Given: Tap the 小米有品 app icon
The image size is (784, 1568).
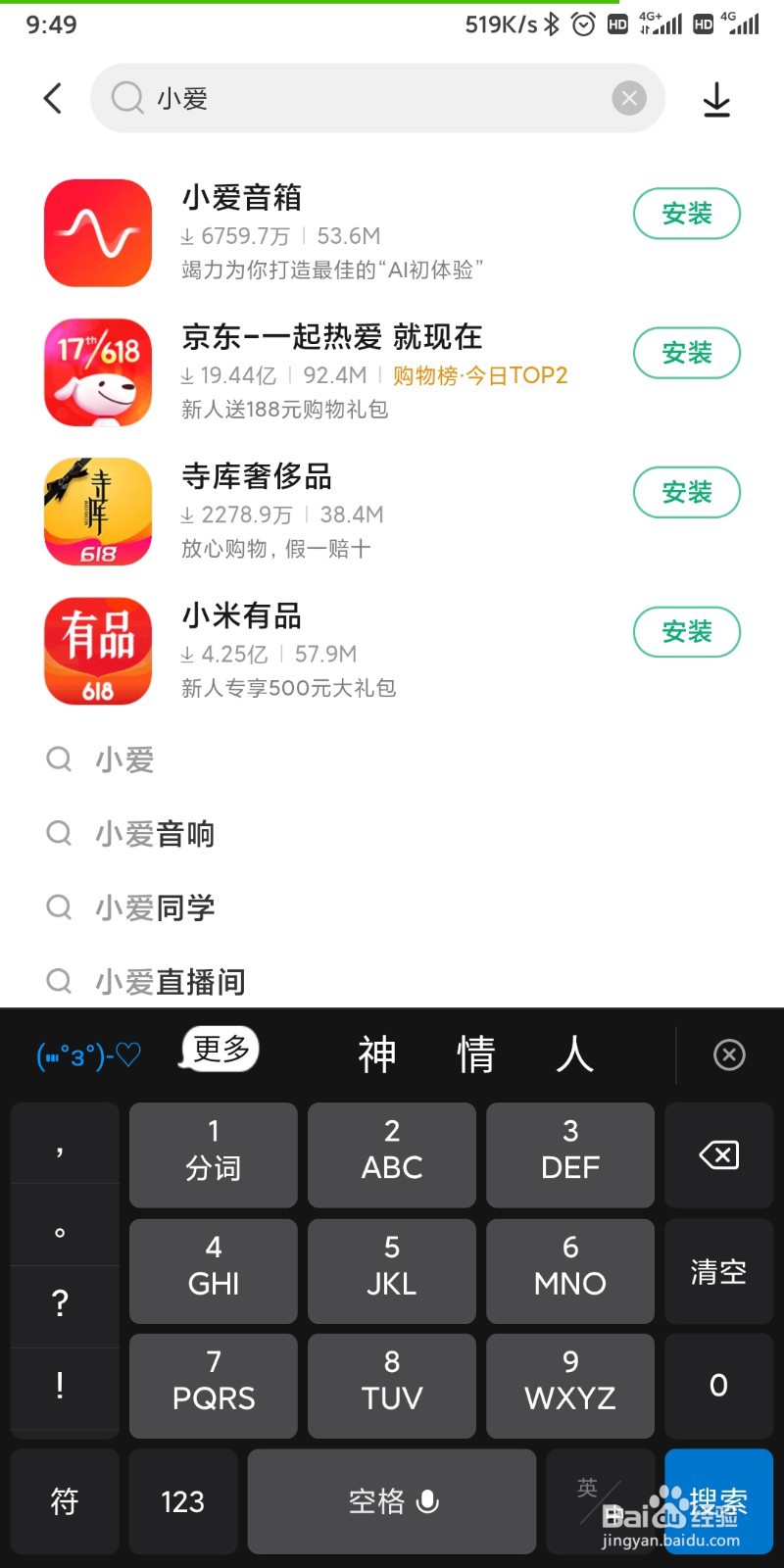Looking at the screenshot, I should pos(97,651).
